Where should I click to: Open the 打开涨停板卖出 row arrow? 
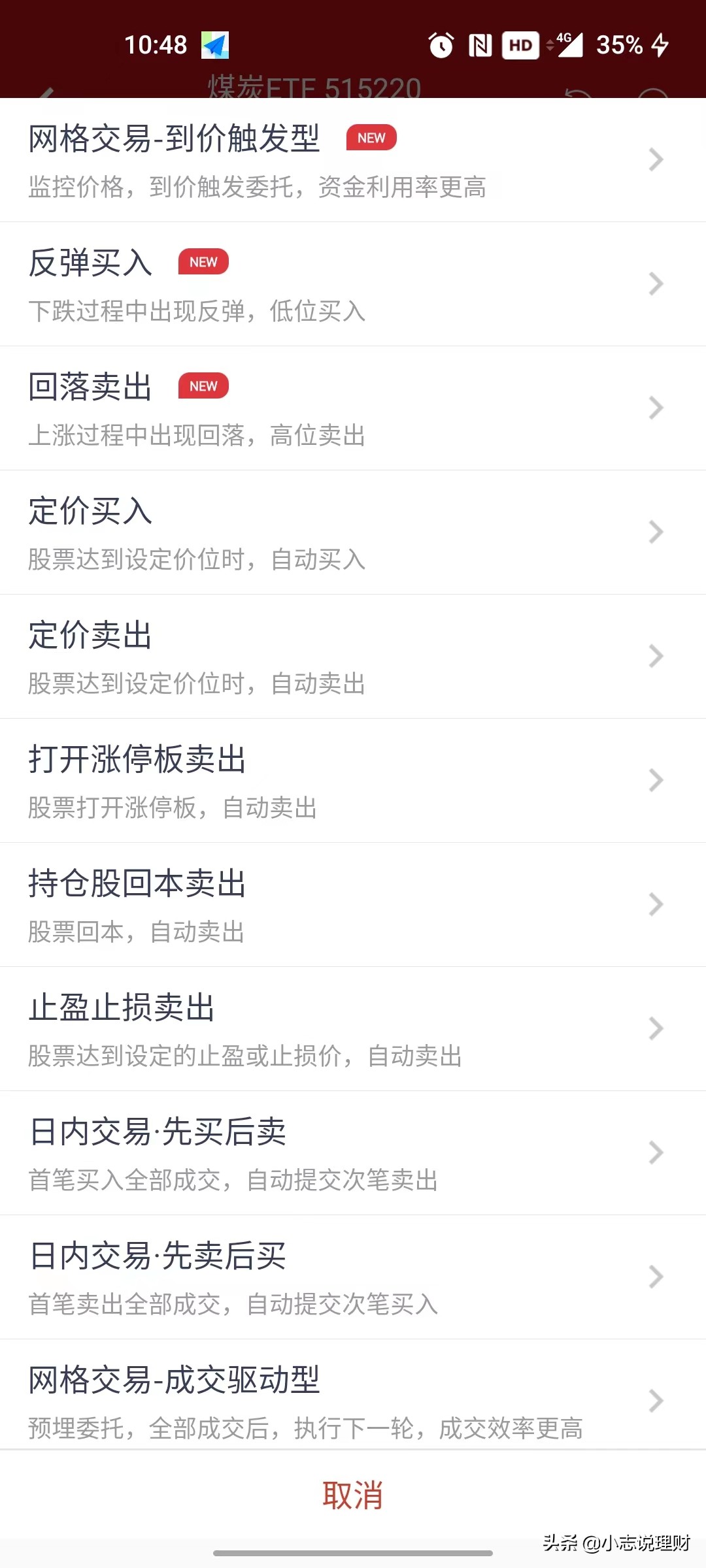coord(656,779)
